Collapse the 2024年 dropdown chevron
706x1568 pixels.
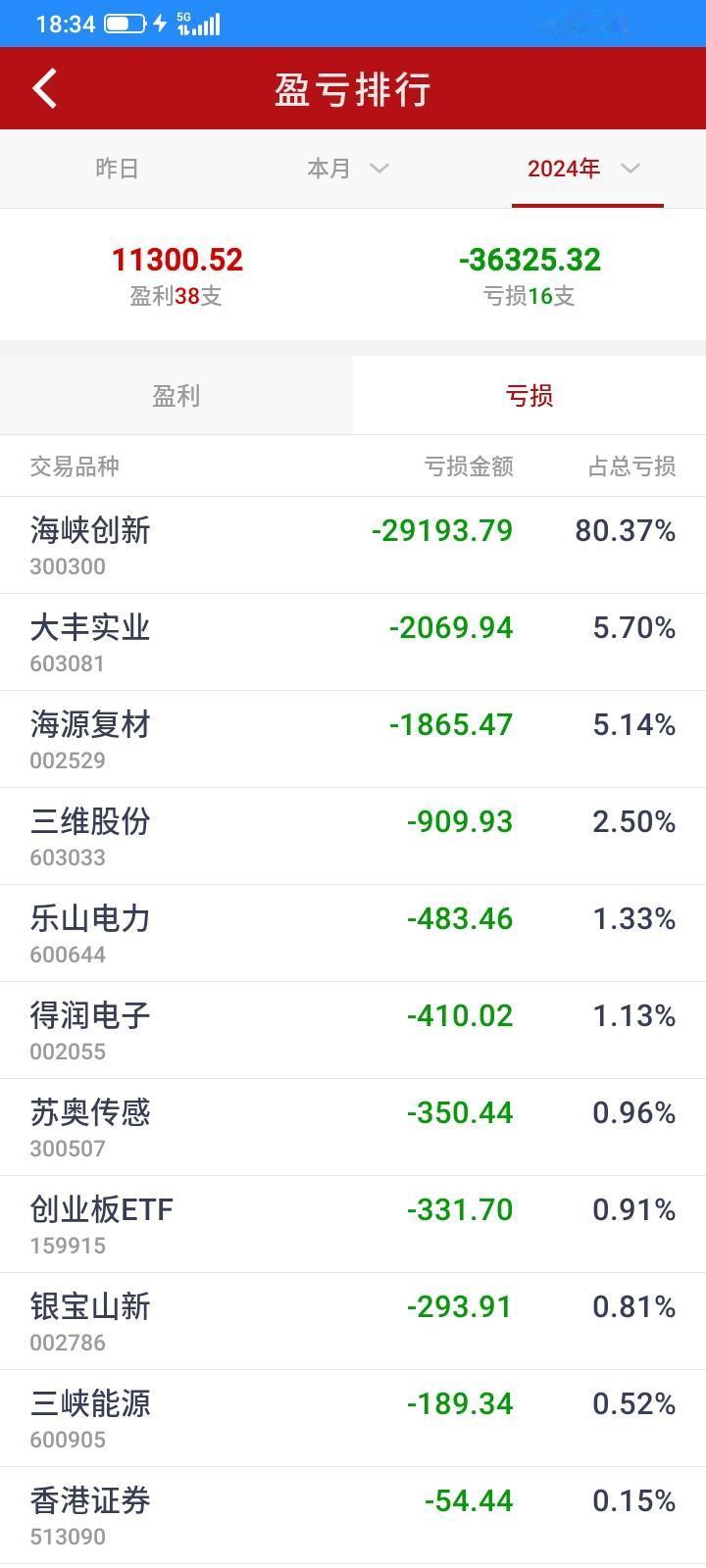point(631,169)
